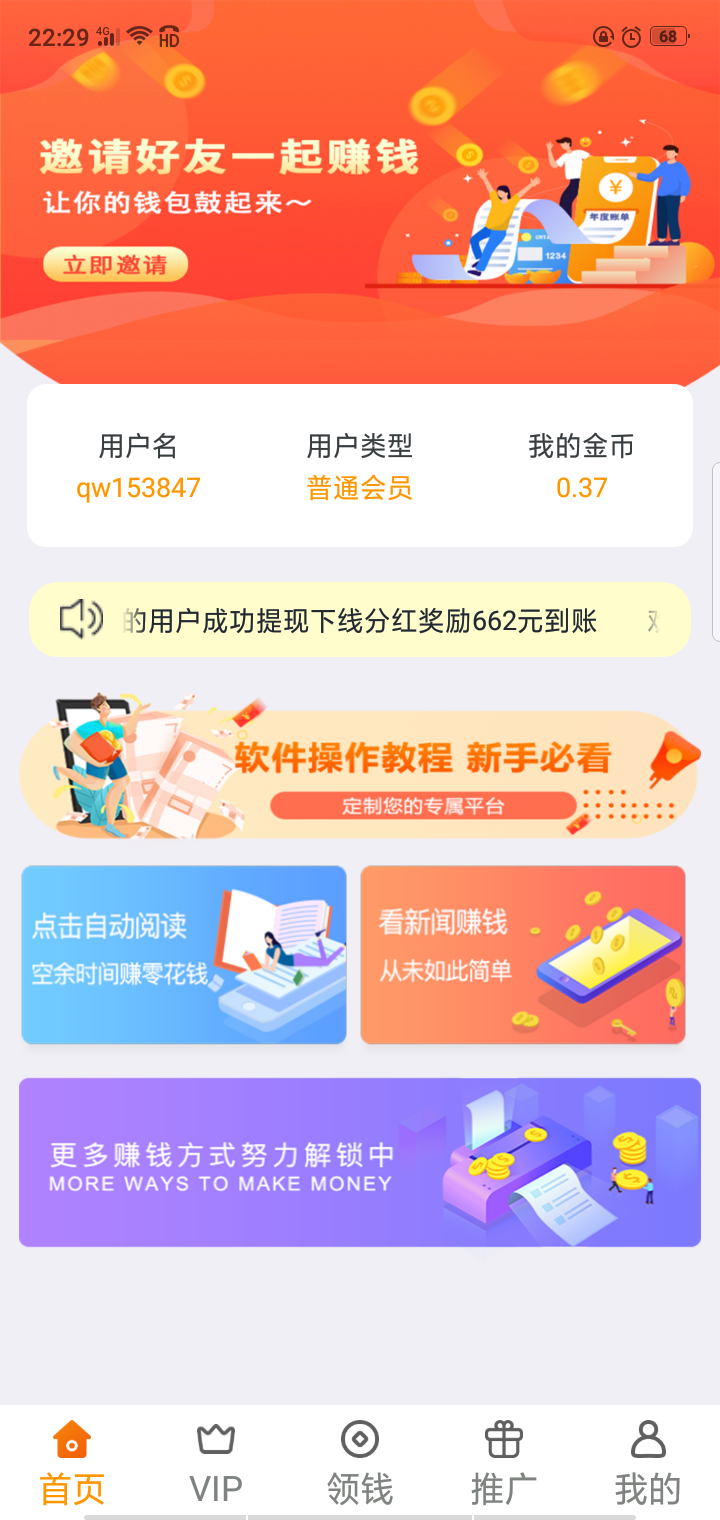Select the 我的 tab
Viewport: 720px width, 1520px height.
648,1463
